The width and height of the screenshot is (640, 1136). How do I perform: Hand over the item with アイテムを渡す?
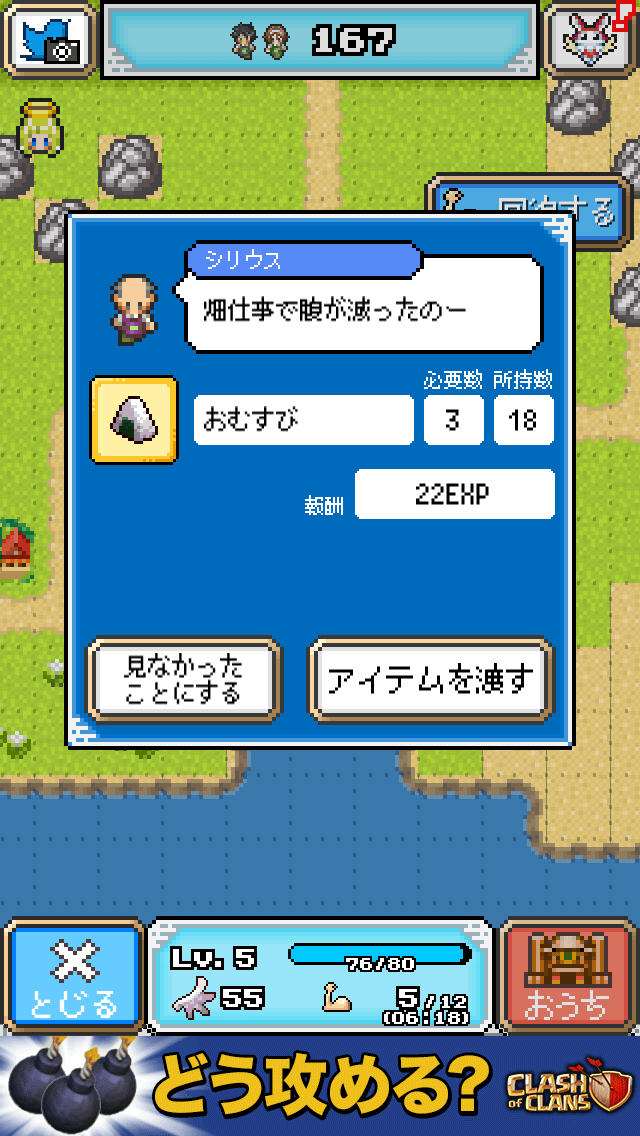click(x=430, y=681)
